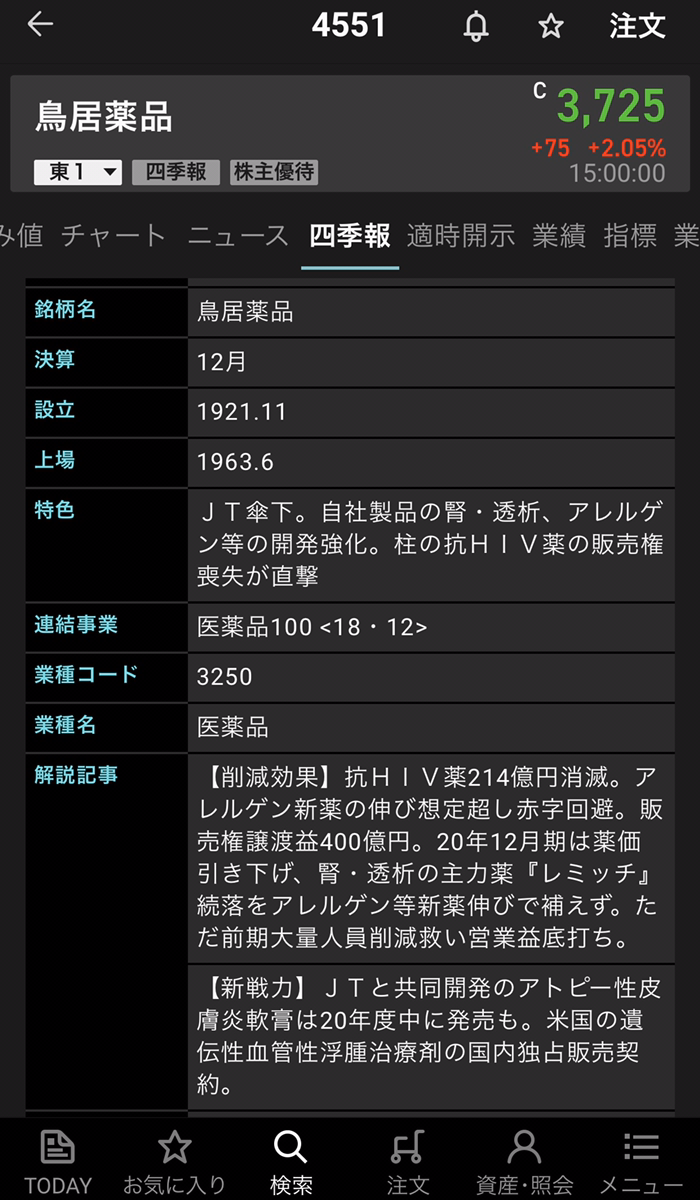Select the 四季報 tab
The image size is (700, 1200).
[350, 236]
